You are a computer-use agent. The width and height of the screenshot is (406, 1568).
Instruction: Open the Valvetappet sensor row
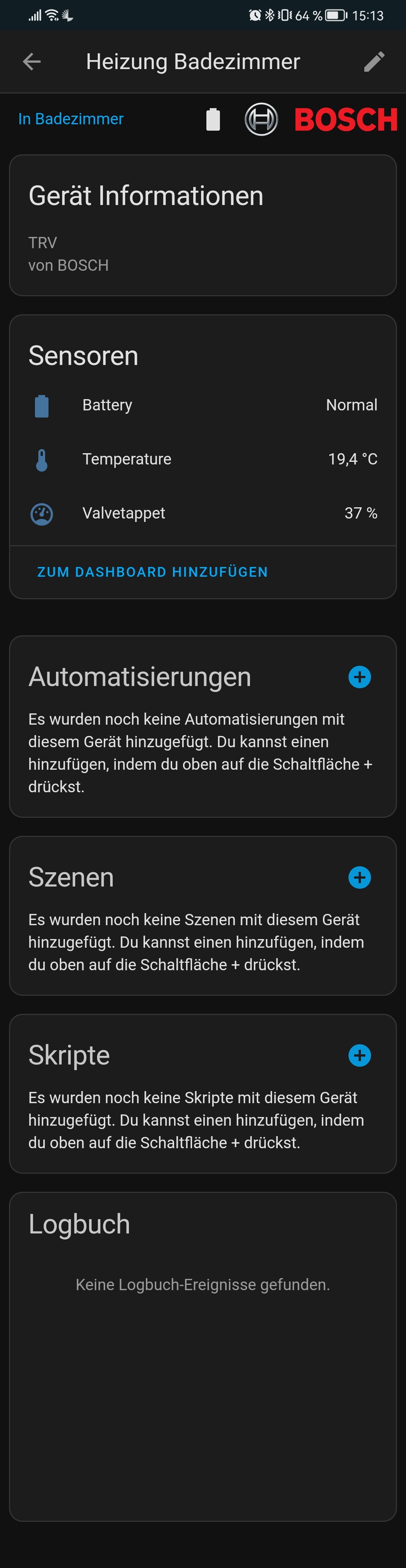click(x=203, y=513)
